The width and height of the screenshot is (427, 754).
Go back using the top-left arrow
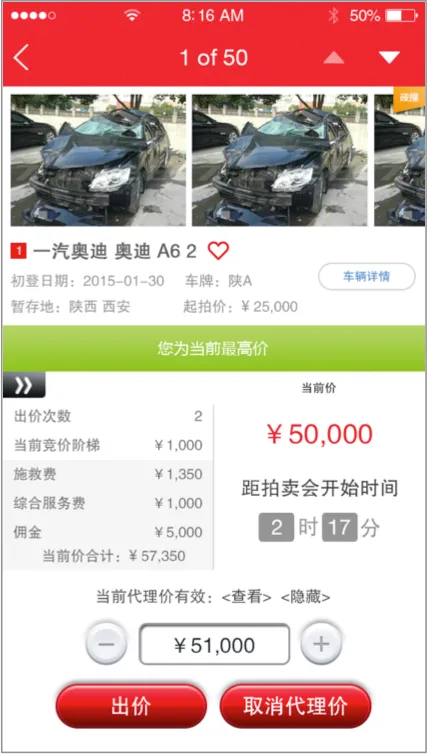(x=21, y=58)
